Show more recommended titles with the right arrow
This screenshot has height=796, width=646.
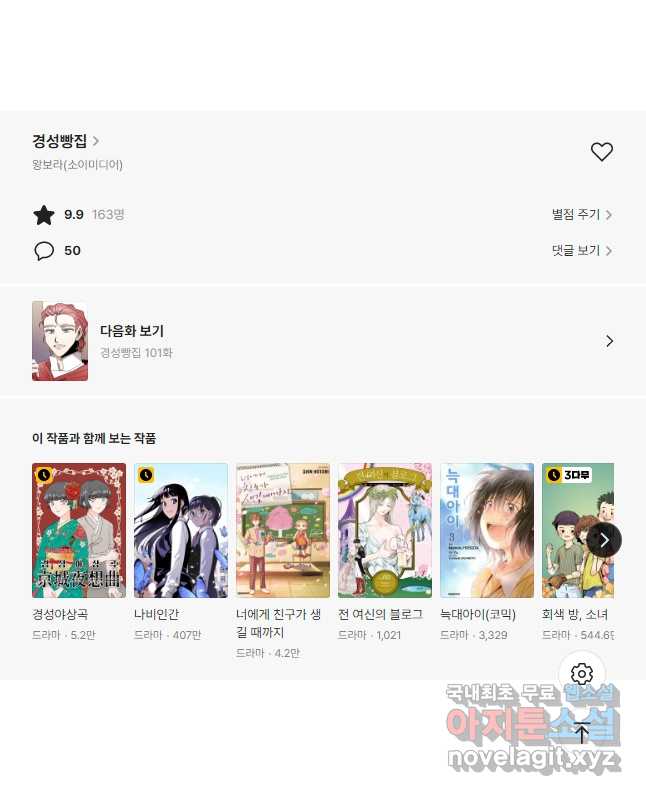point(604,540)
